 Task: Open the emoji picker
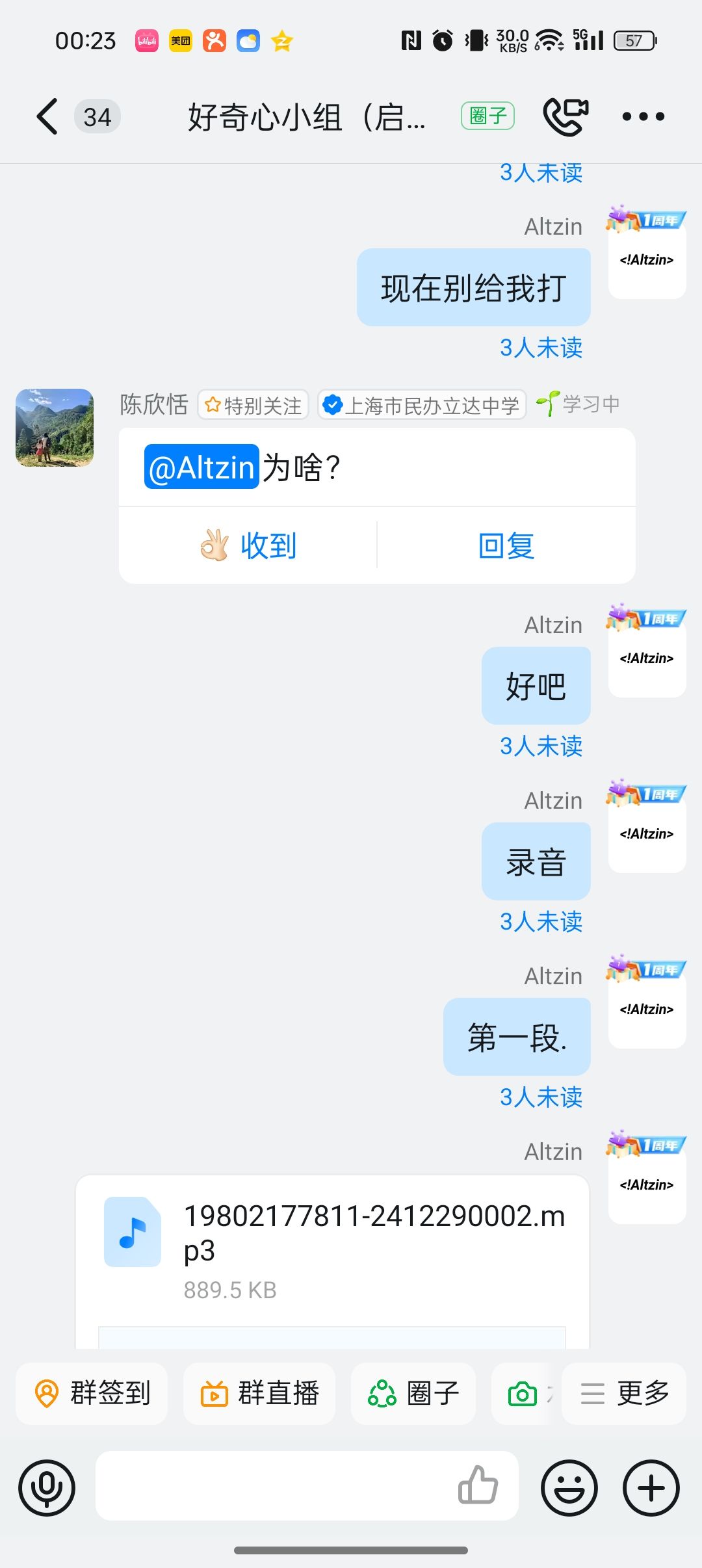pos(569,1487)
